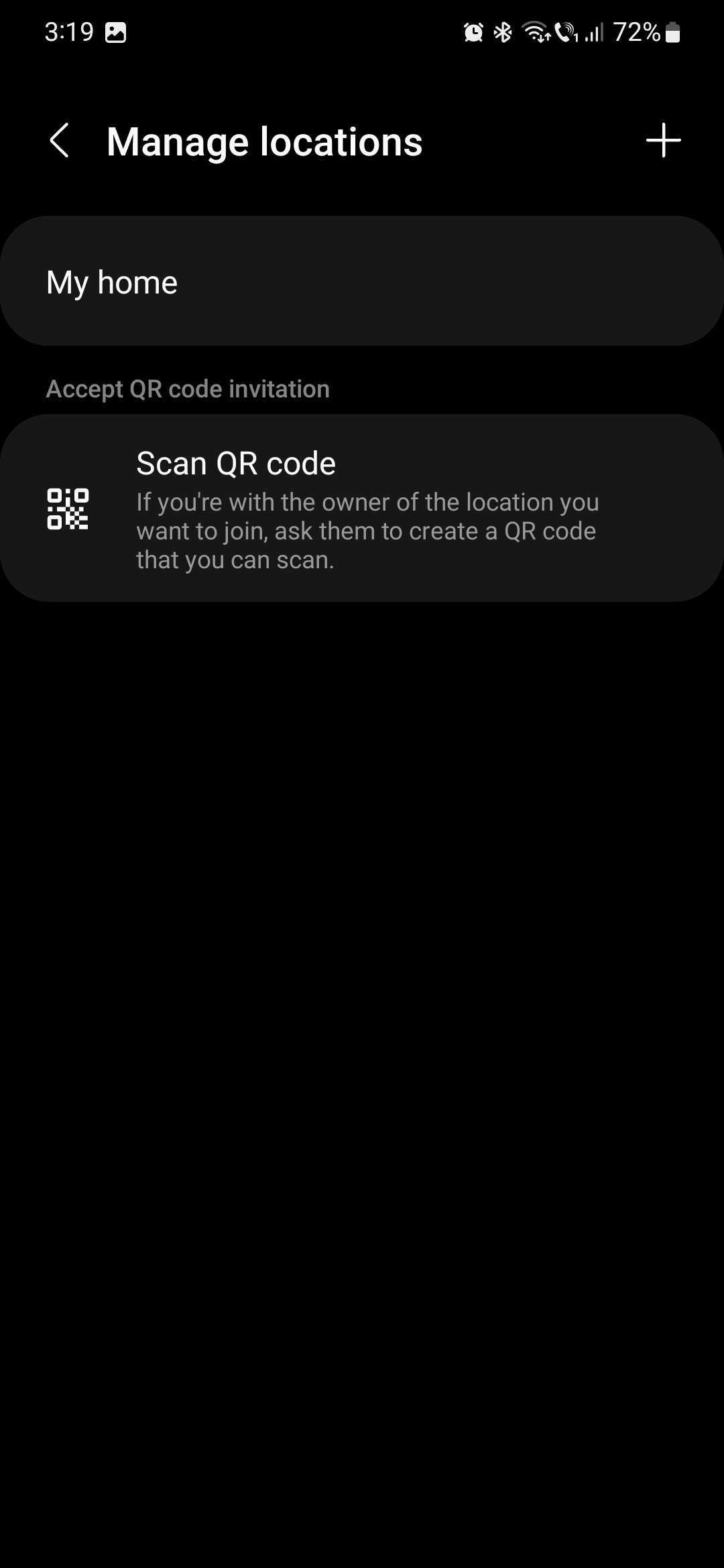Select Scan QR code option

click(362, 508)
